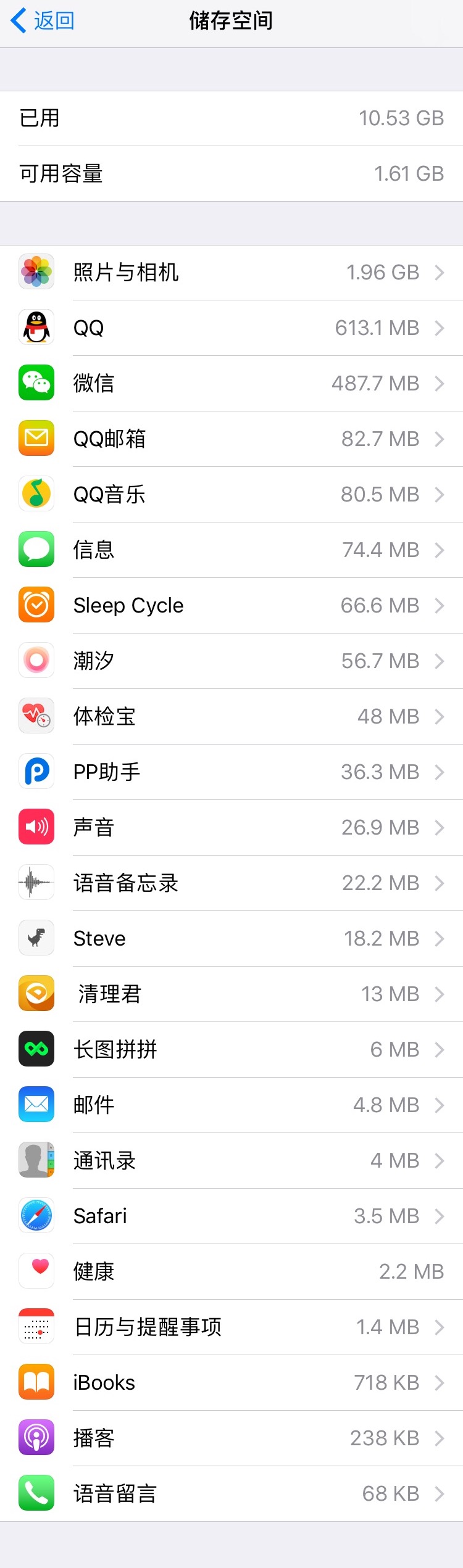Screen dimensions: 463x1568
Task: Select 体检宝 in the storage list
Action: pyautogui.click(x=231, y=716)
